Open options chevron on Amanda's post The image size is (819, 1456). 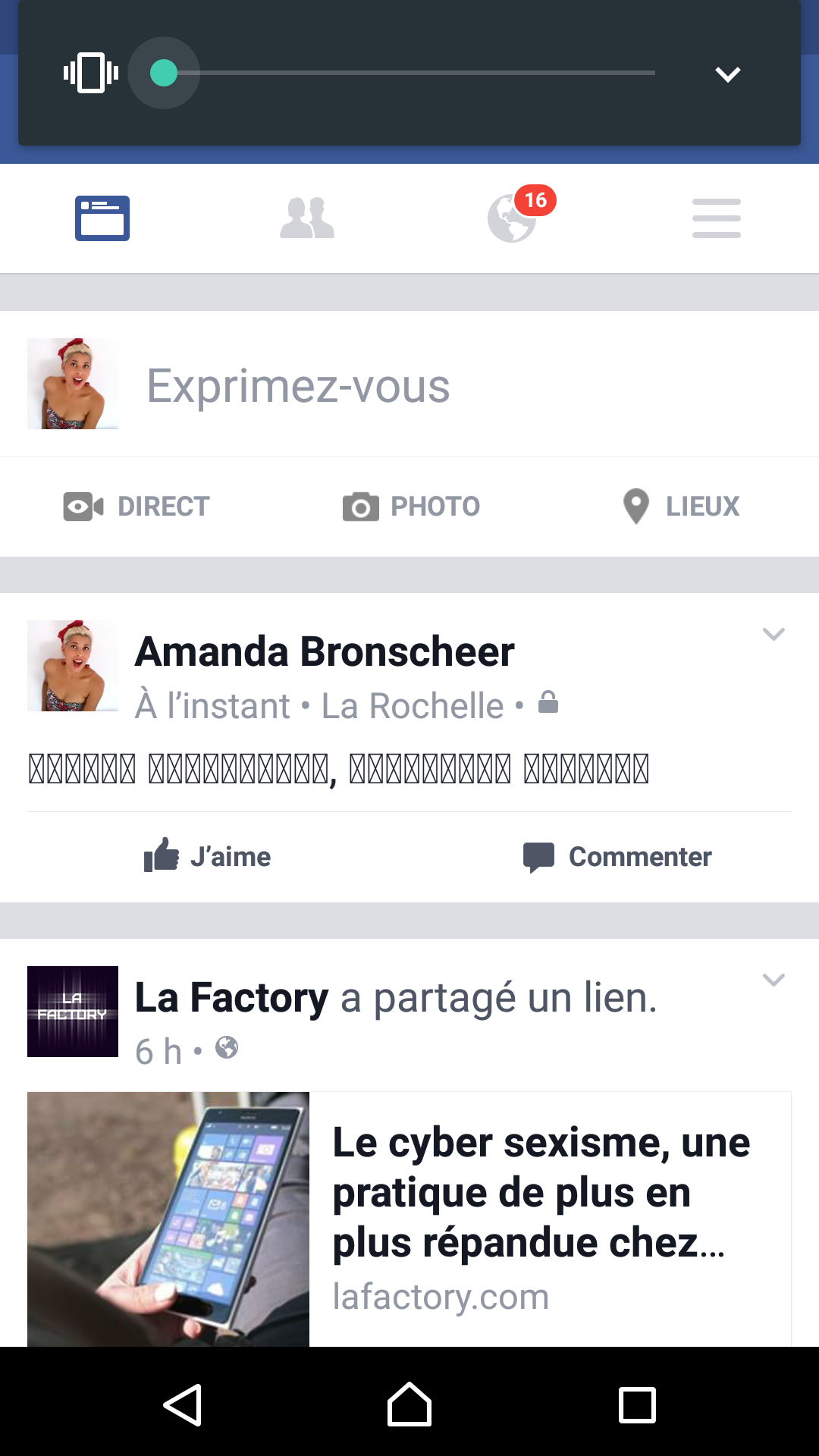[x=773, y=634]
